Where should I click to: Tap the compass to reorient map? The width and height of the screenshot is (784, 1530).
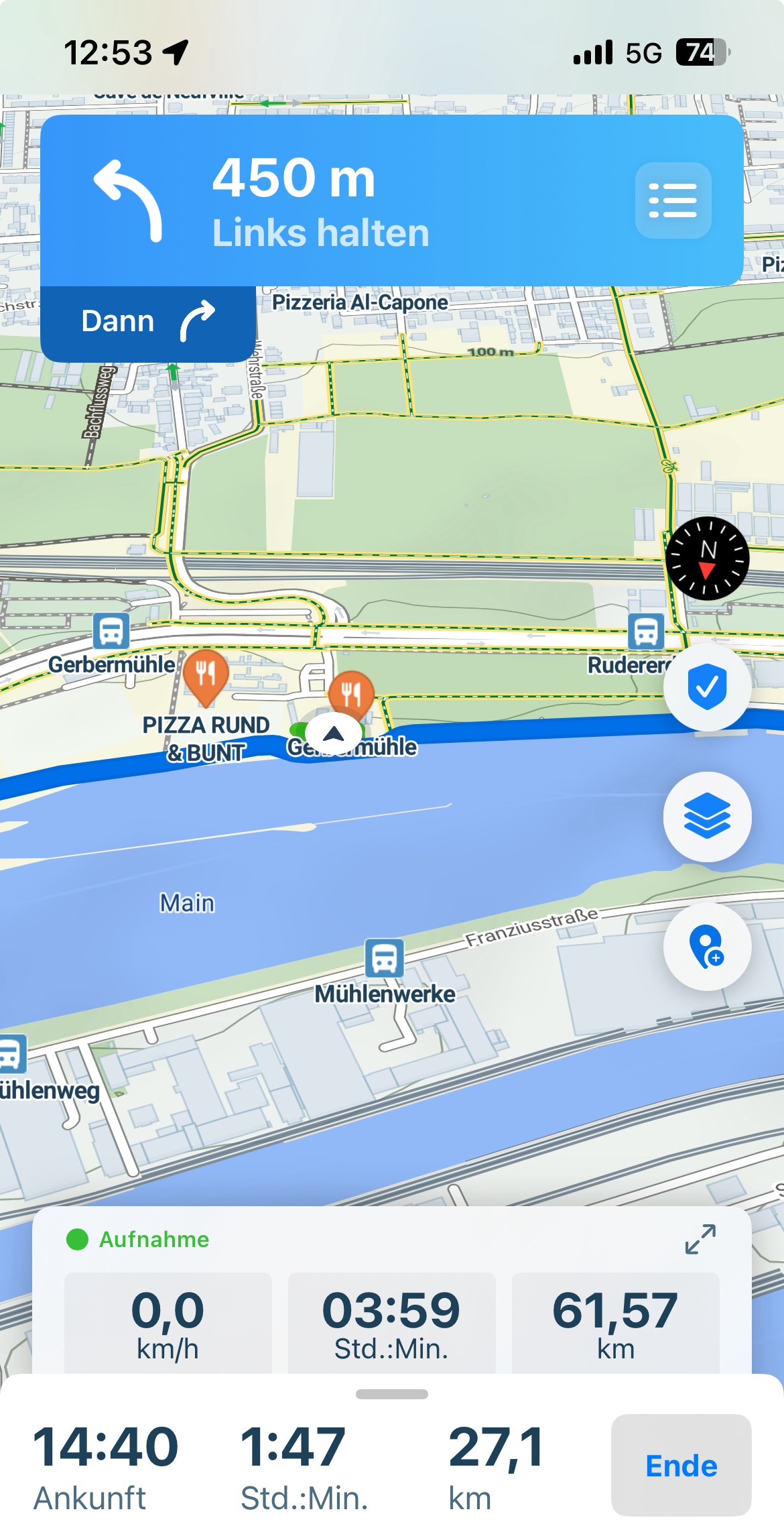point(707,558)
